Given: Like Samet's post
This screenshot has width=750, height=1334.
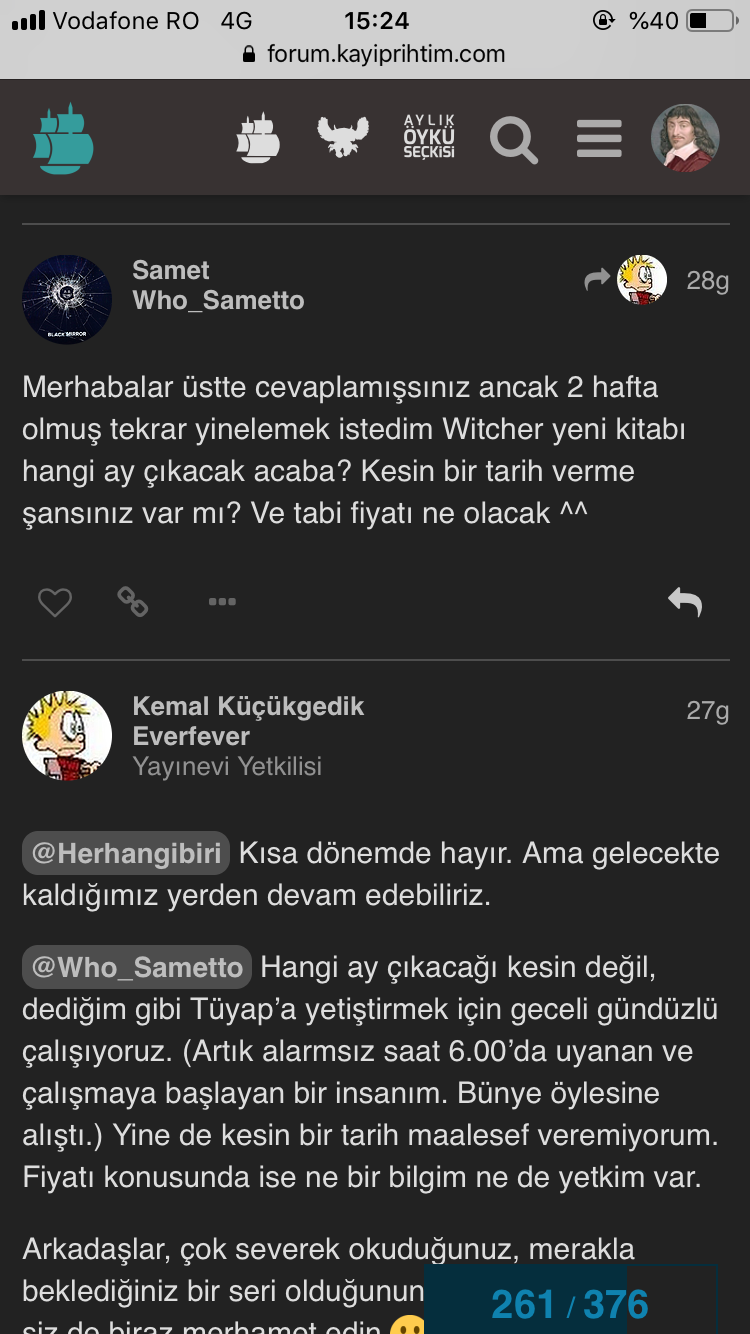Looking at the screenshot, I should pyautogui.click(x=55, y=602).
